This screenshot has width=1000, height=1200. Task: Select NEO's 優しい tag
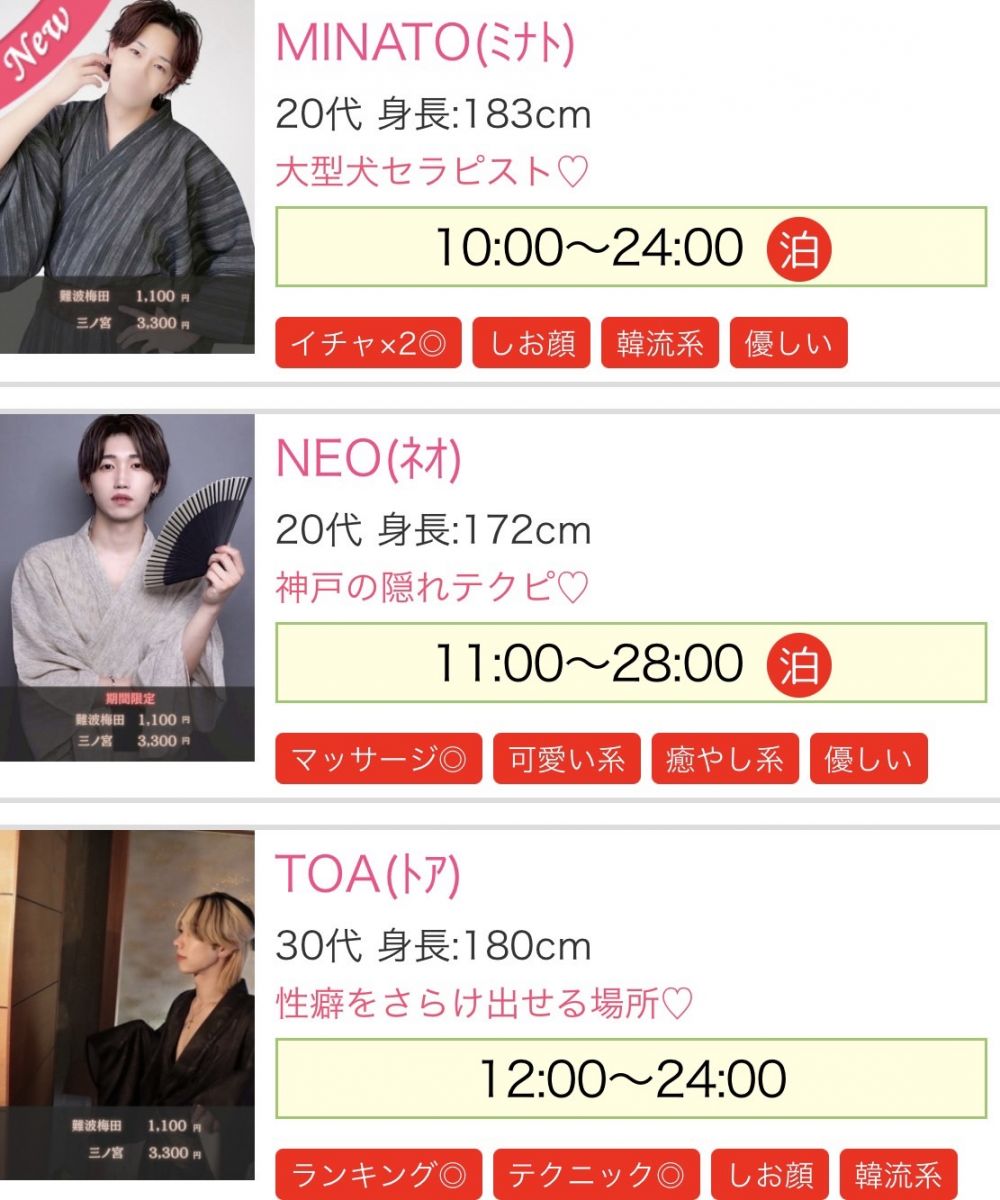[x=868, y=759]
